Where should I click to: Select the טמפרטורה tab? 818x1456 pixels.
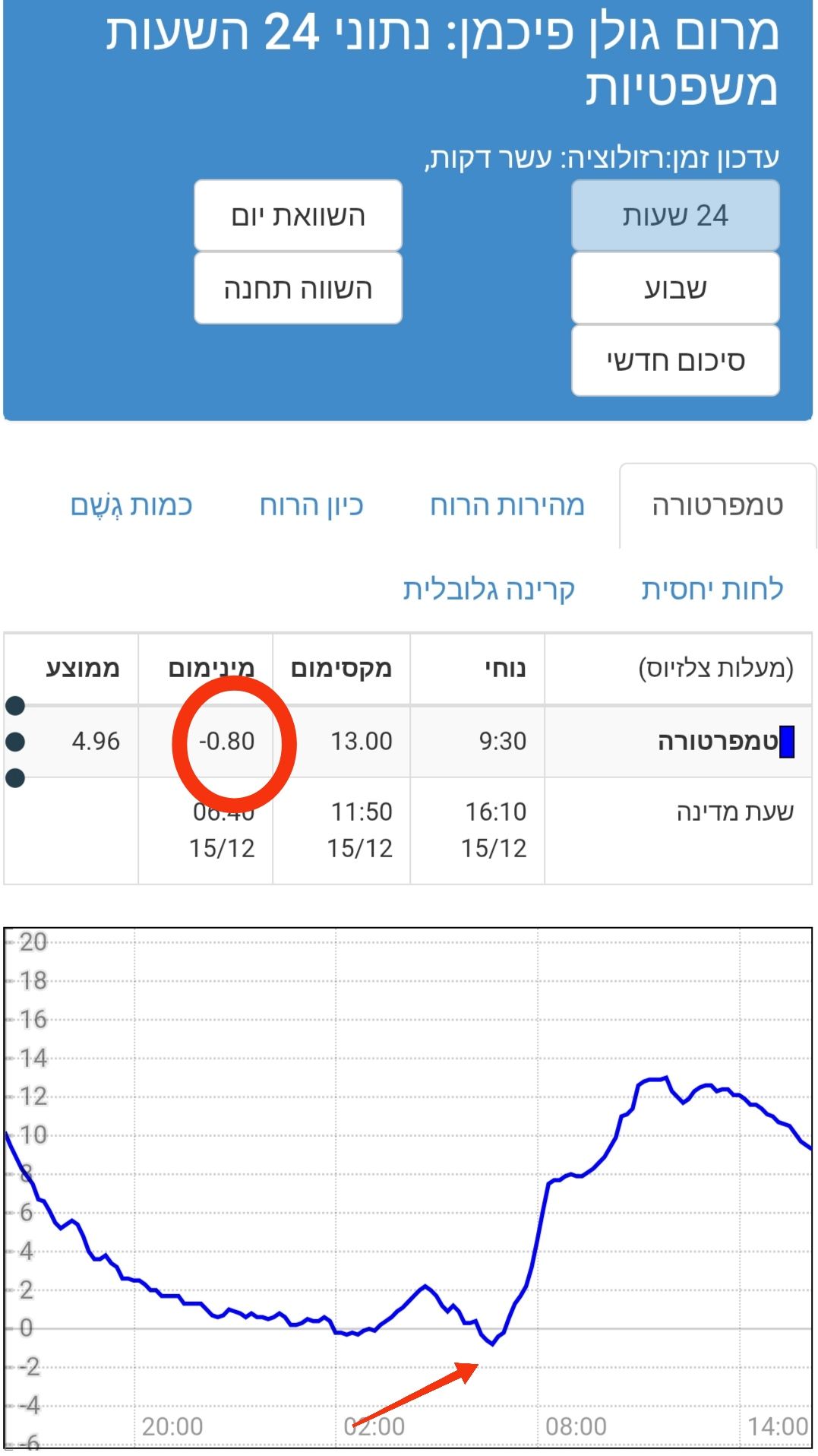point(717,505)
